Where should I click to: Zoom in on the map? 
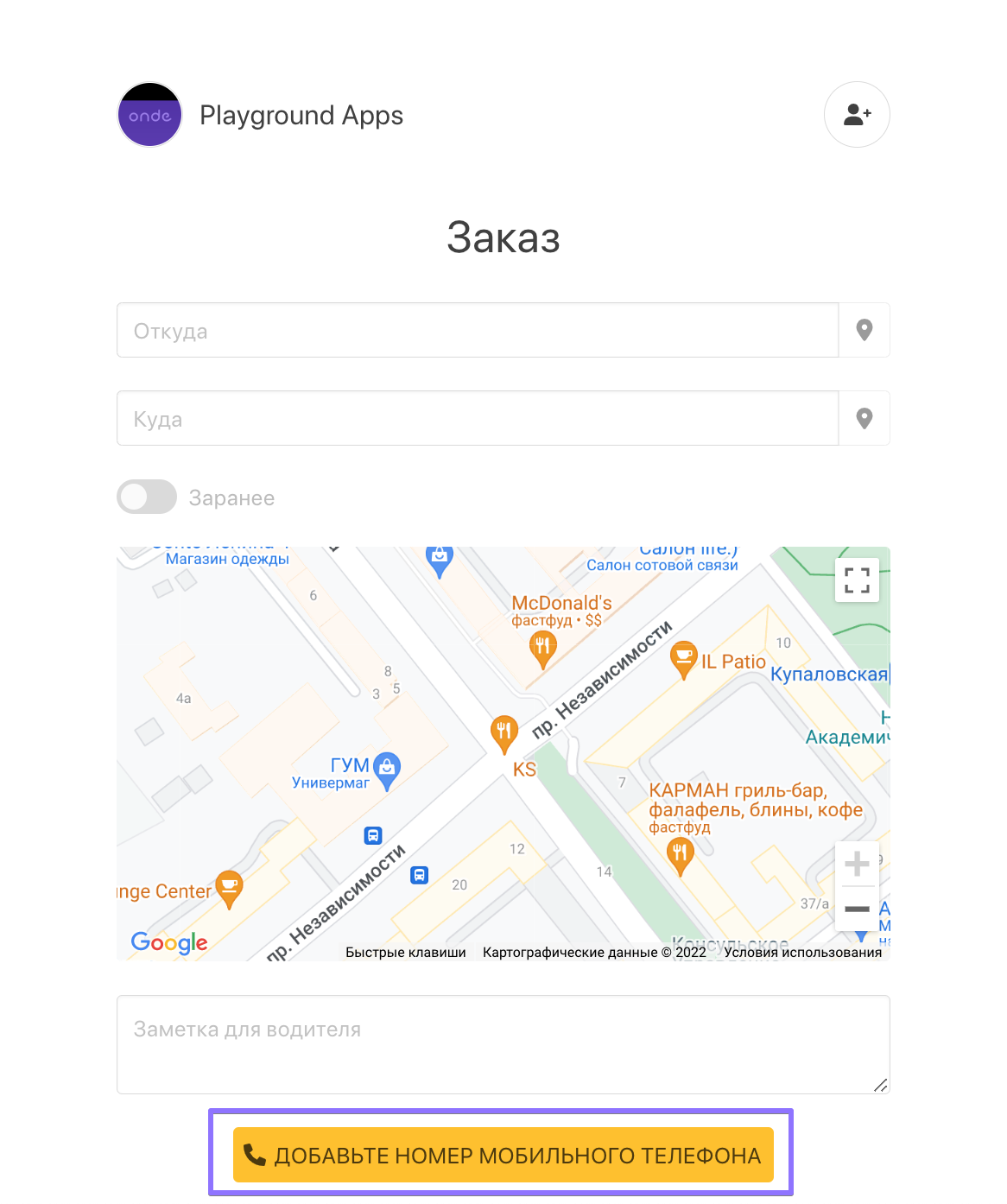(857, 864)
